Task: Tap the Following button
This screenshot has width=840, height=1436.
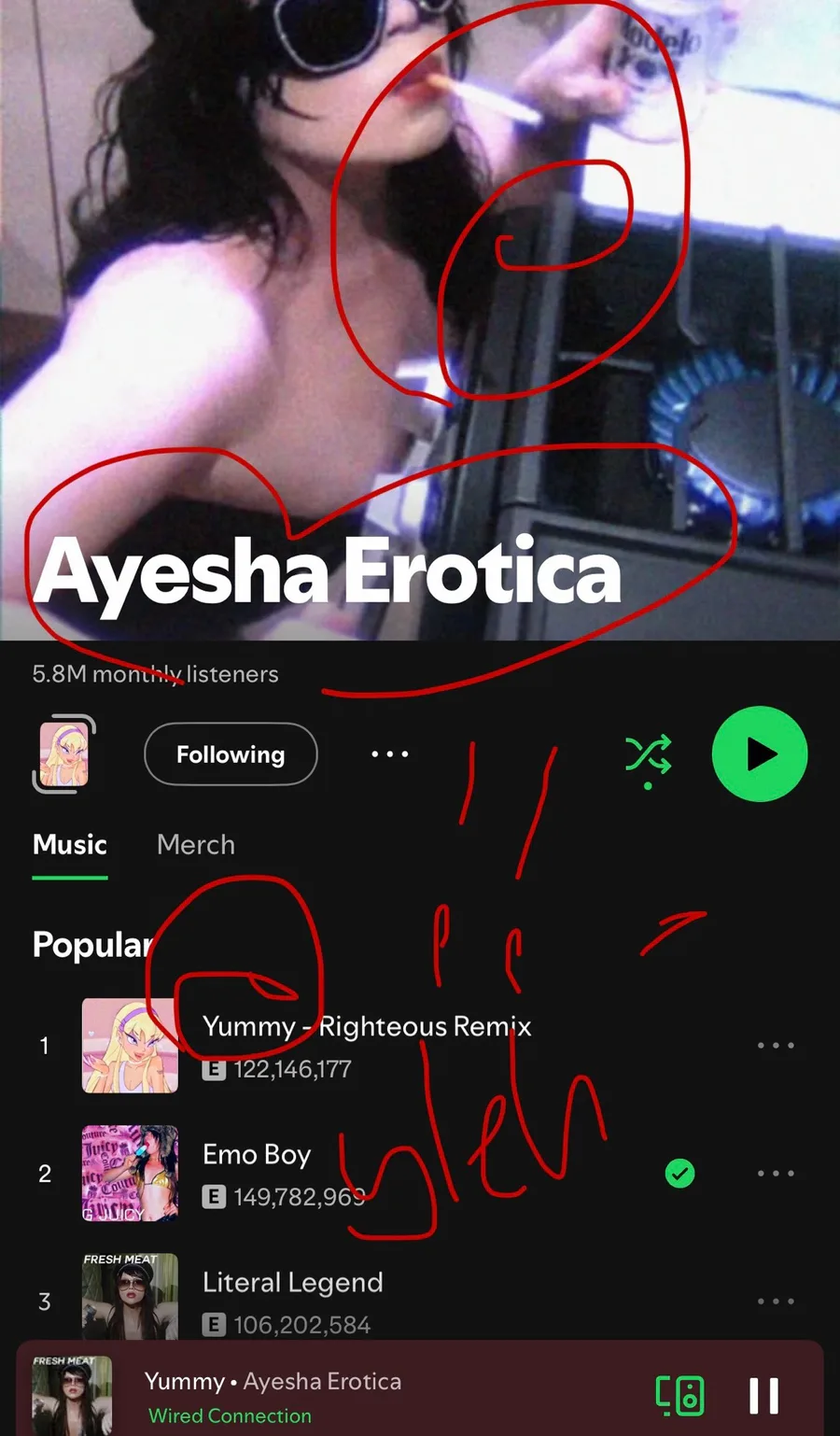Action: (231, 754)
